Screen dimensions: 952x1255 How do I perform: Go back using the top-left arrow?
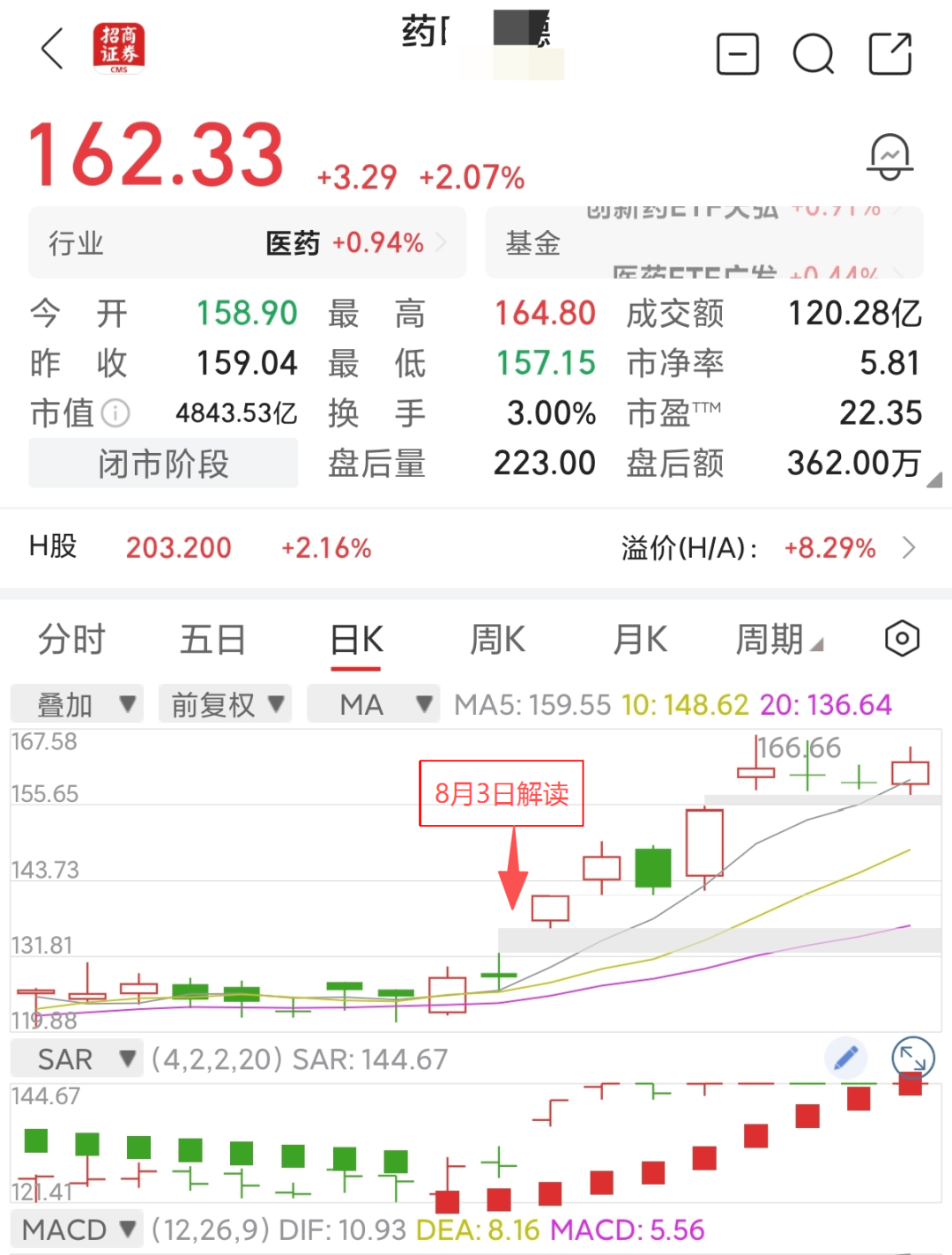(53, 48)
